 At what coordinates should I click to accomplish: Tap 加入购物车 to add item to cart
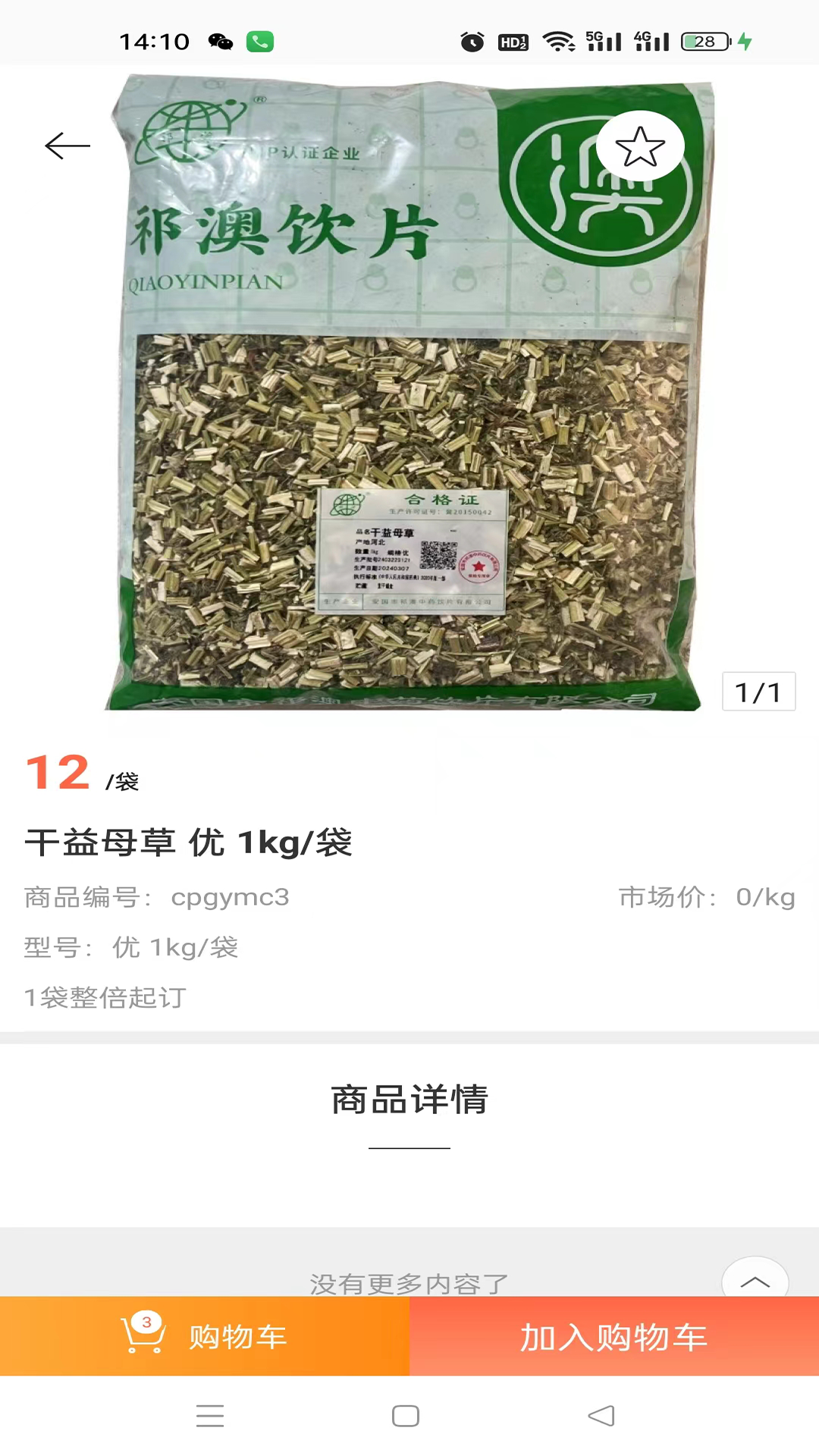(614, 1336)
